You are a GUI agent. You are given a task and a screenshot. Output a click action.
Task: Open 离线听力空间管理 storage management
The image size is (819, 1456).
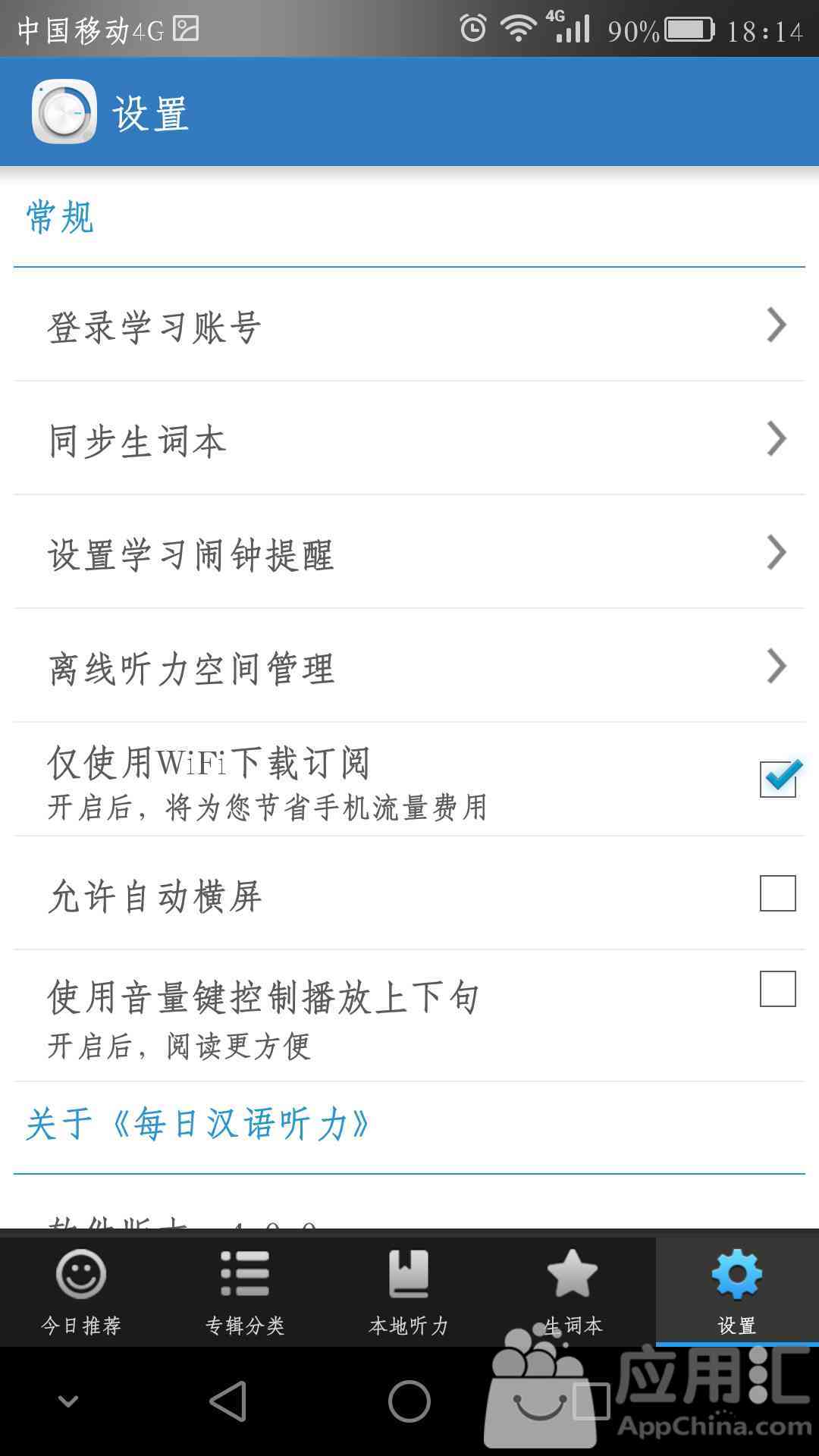pos(409,666)
